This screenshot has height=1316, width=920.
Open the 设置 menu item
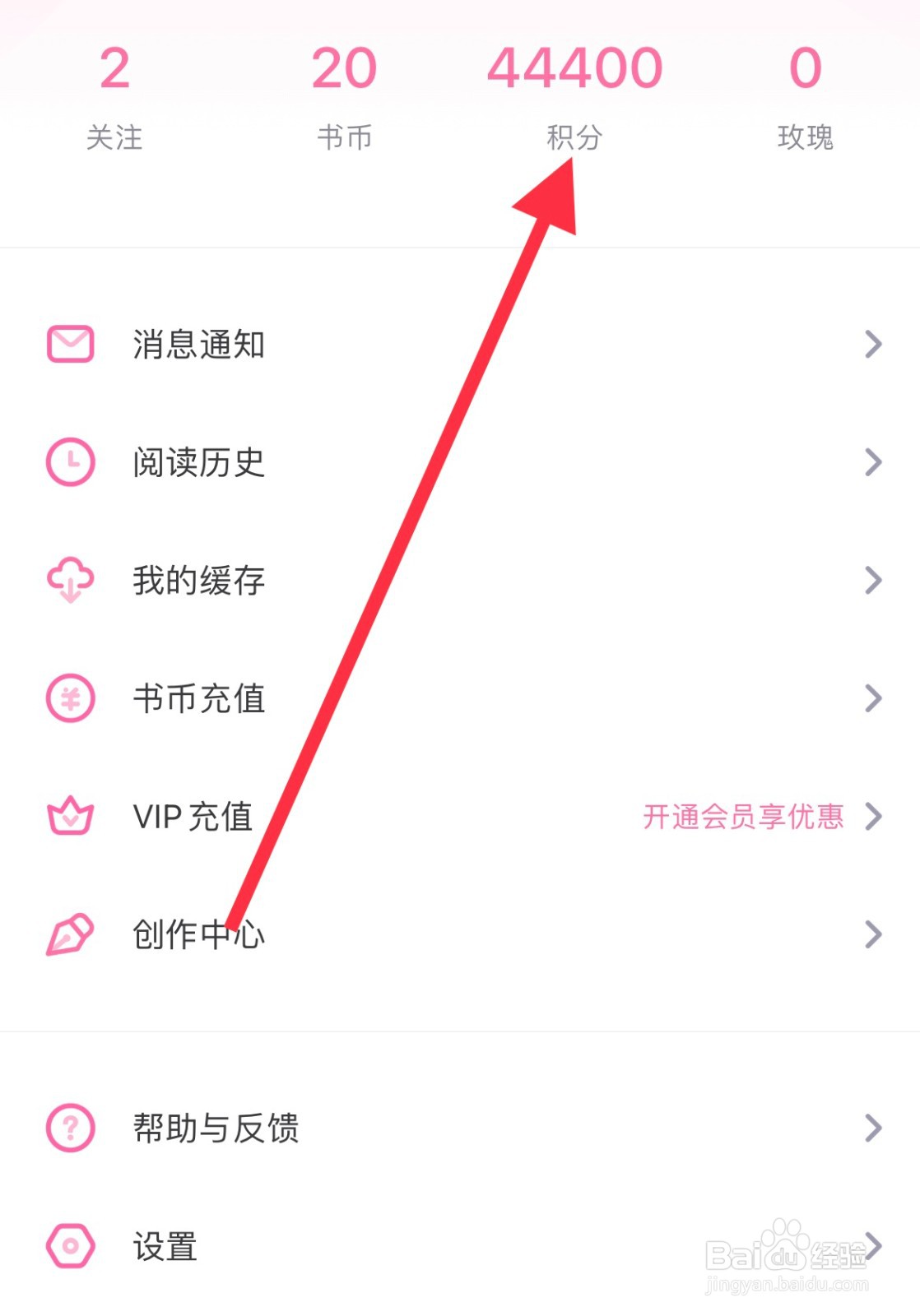pos(165,1247)
